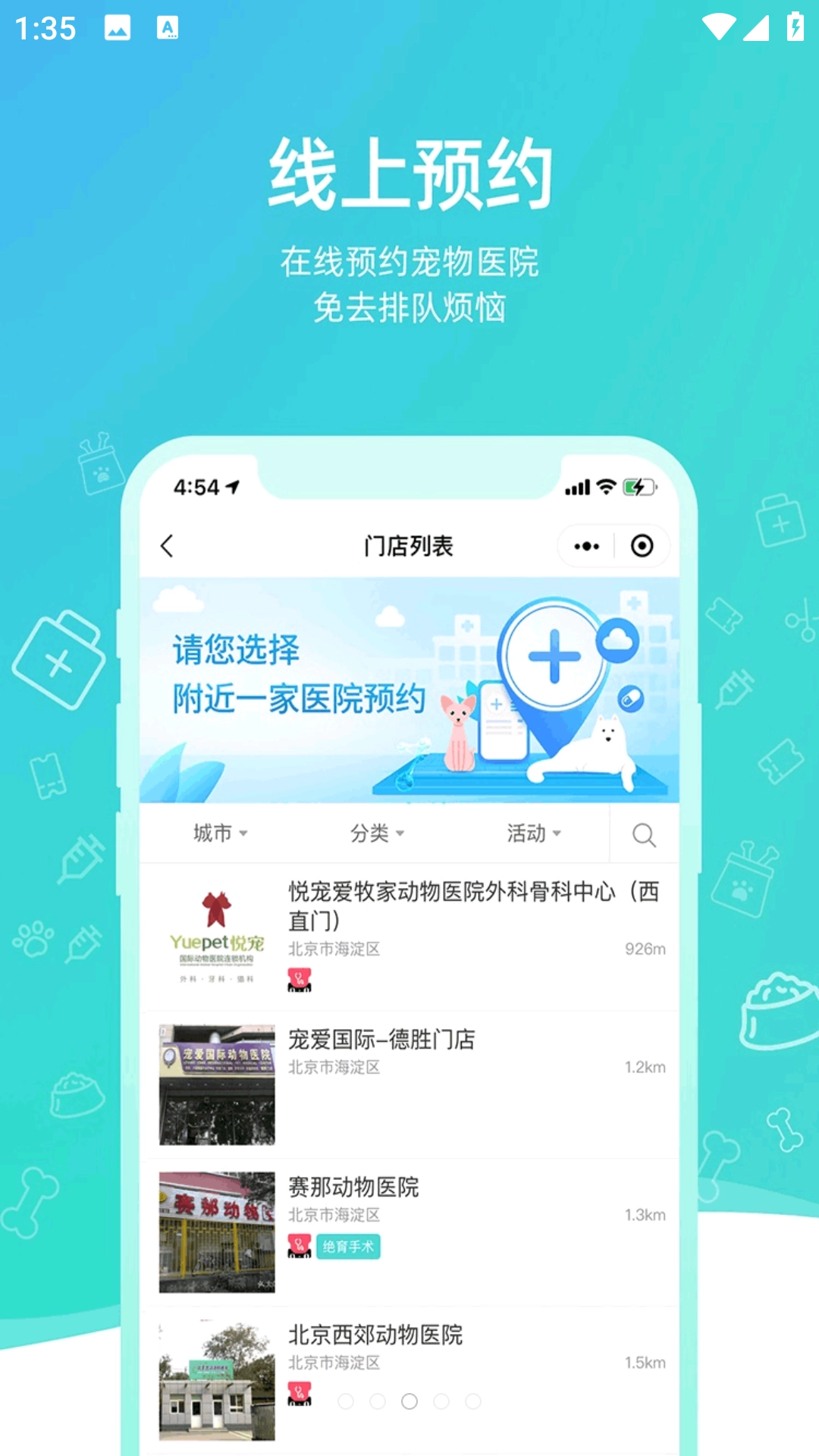The height and width of the screenshot is (1456, 819).
Task: Jump to the last onboarding page indicator dot
Action: (x=473, y=1401)
